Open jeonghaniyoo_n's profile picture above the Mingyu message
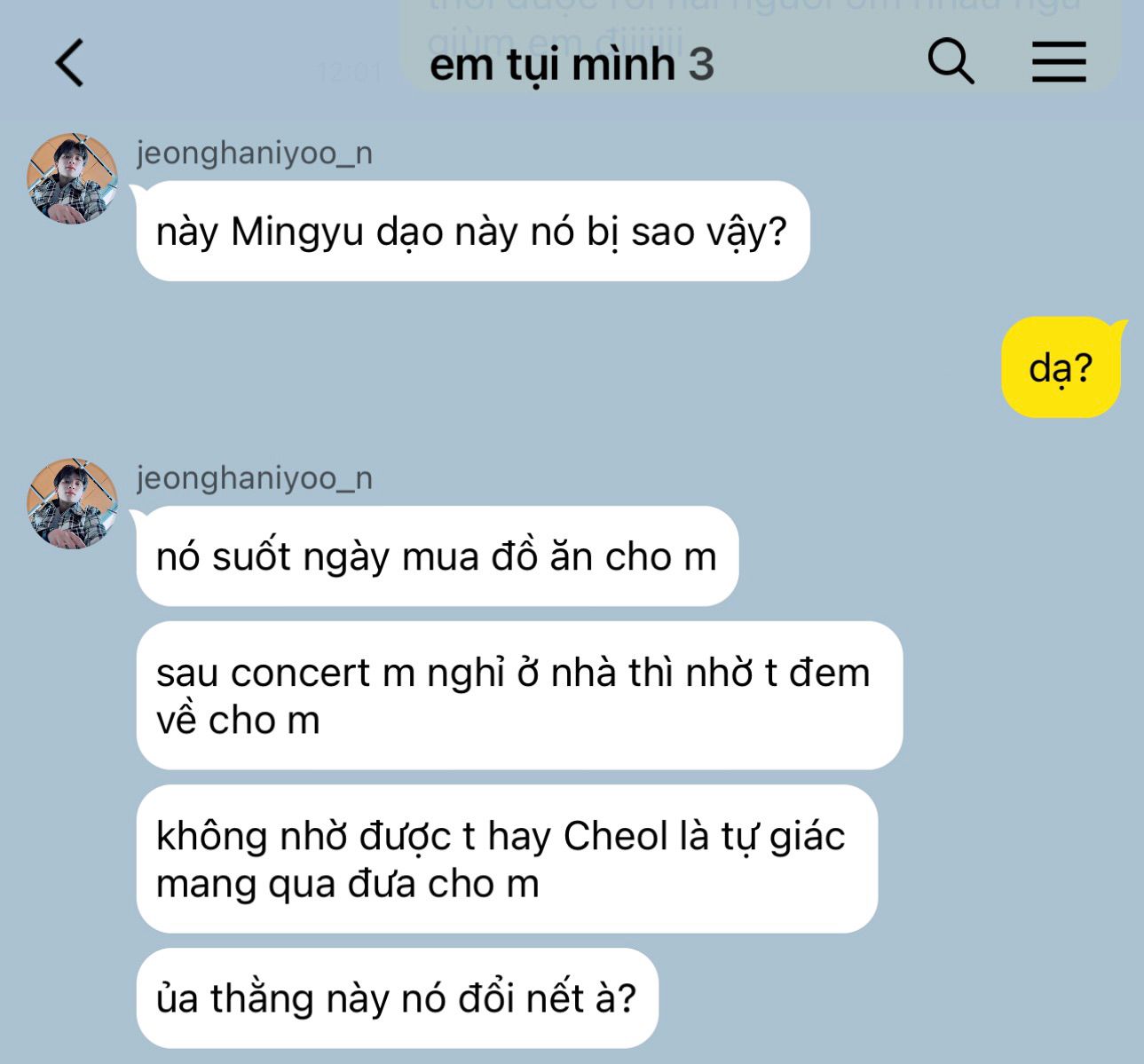This screenshot has height=1064, width=1144. click(x=72, y=178)
